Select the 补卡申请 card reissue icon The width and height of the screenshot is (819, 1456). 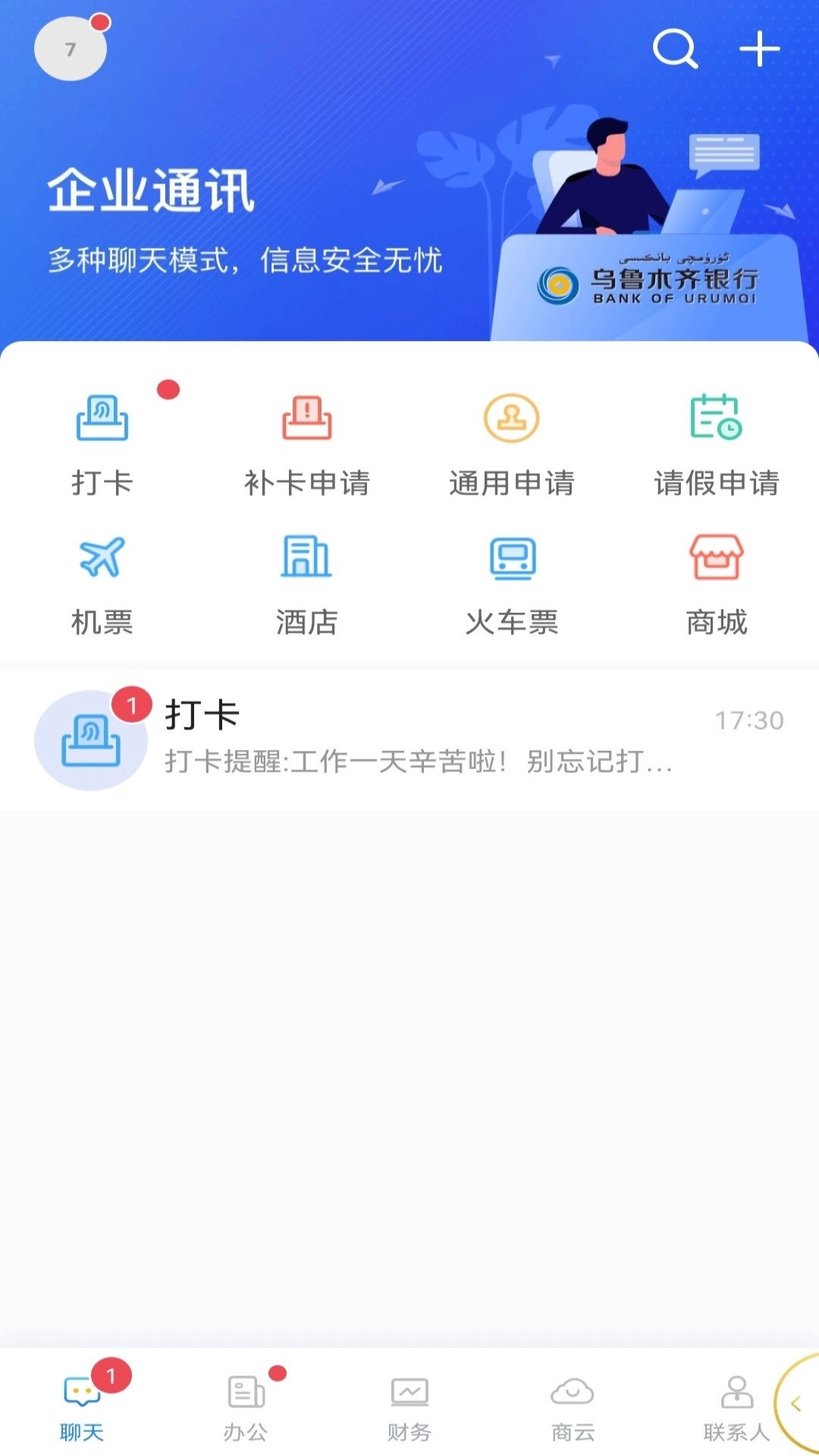(x=306, y=444)
